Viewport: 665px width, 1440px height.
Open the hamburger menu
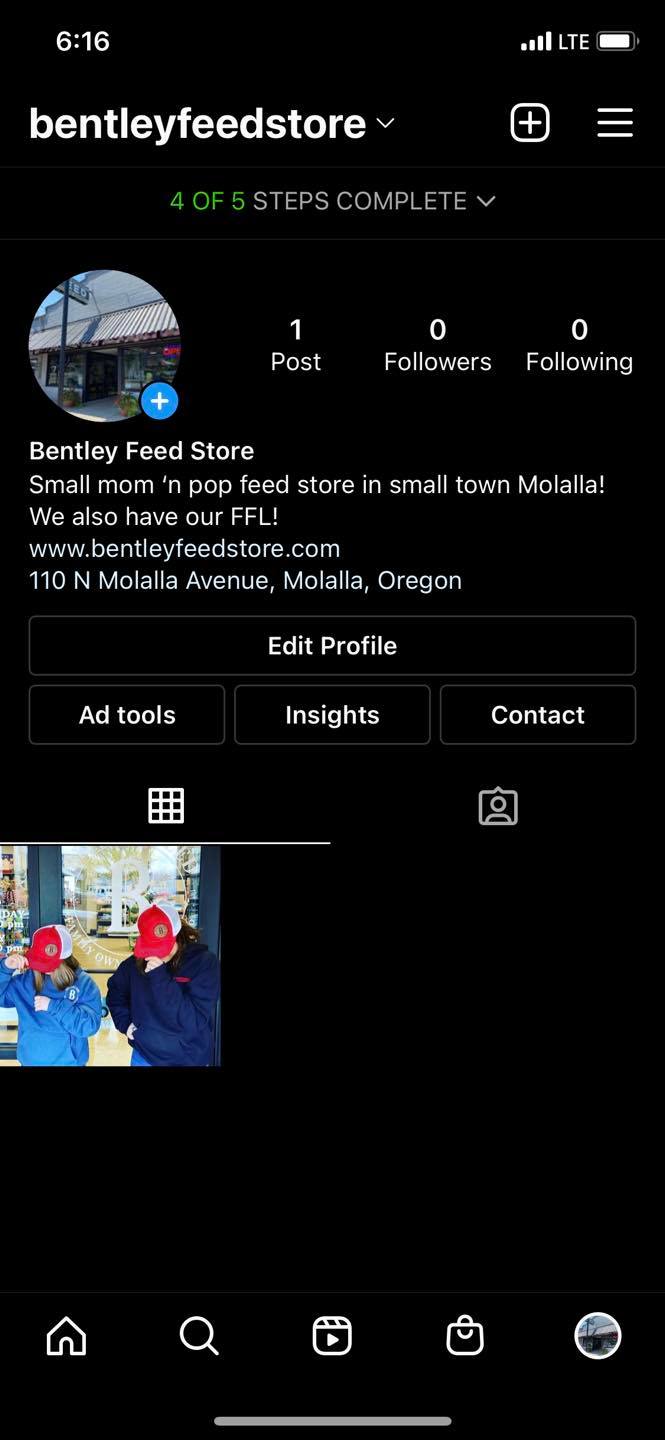[615, 123]
